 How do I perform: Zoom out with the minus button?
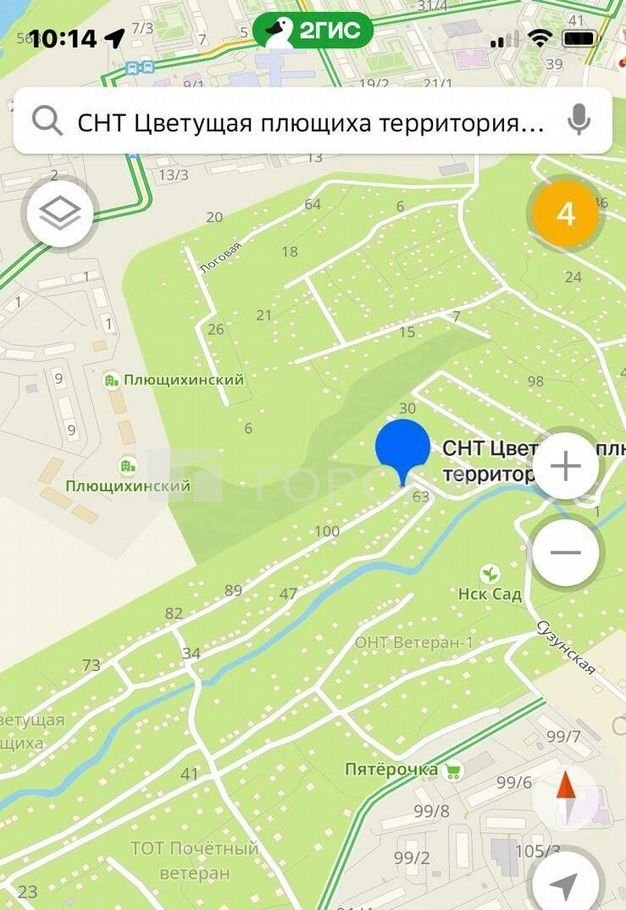(566, 553)
